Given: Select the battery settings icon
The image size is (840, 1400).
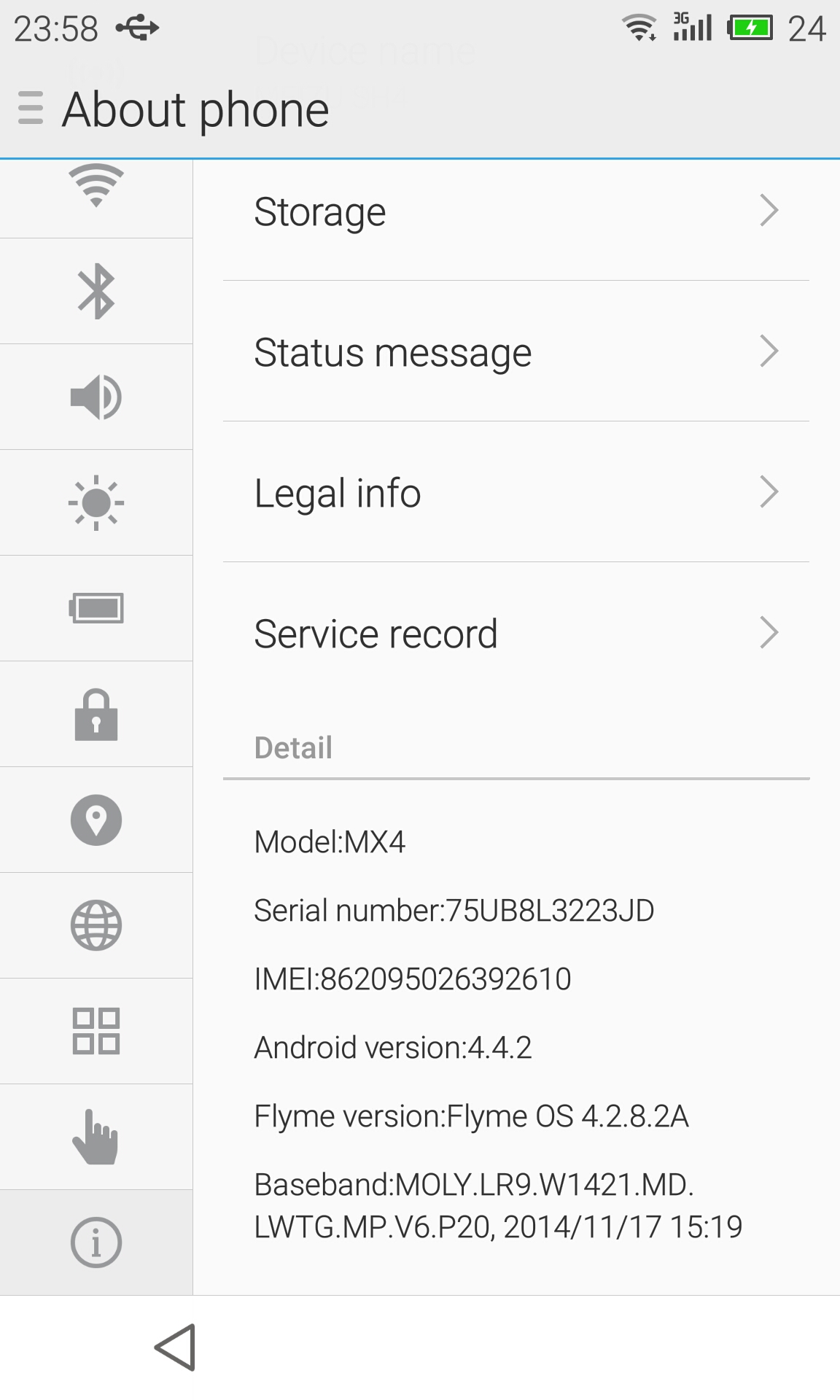Looking at the screenshot, I should [x=96, y=608].
